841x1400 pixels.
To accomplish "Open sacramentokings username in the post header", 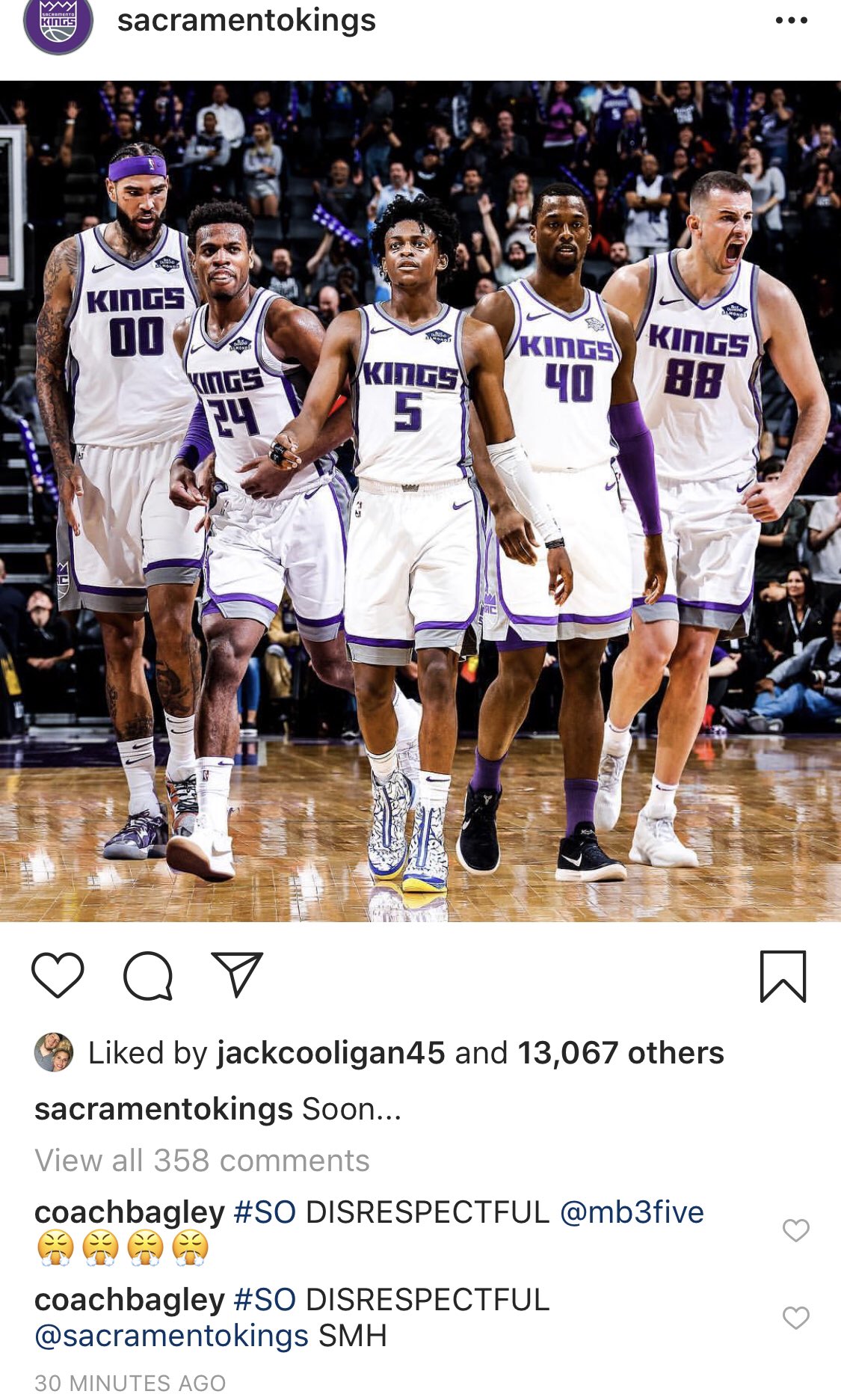I will click(247, 21).
